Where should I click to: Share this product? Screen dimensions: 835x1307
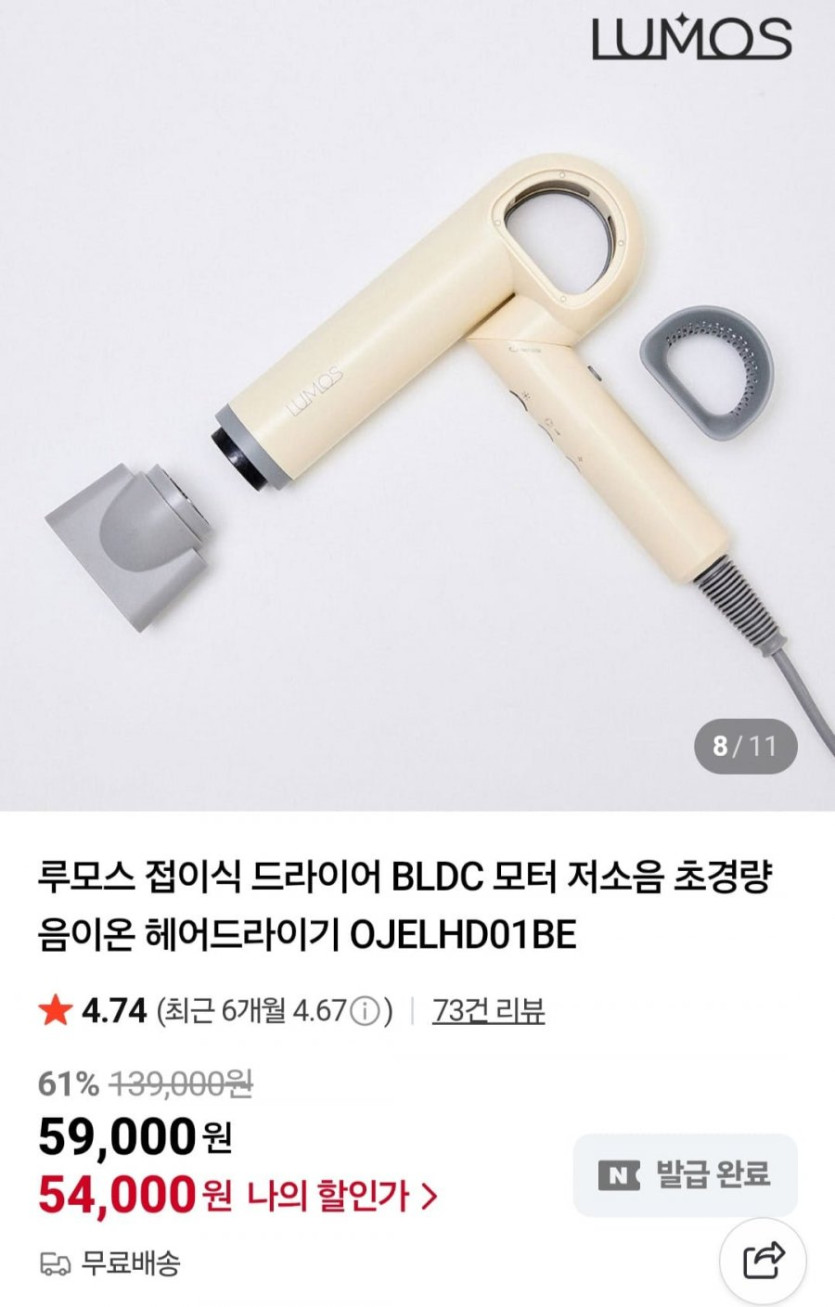764,1260
